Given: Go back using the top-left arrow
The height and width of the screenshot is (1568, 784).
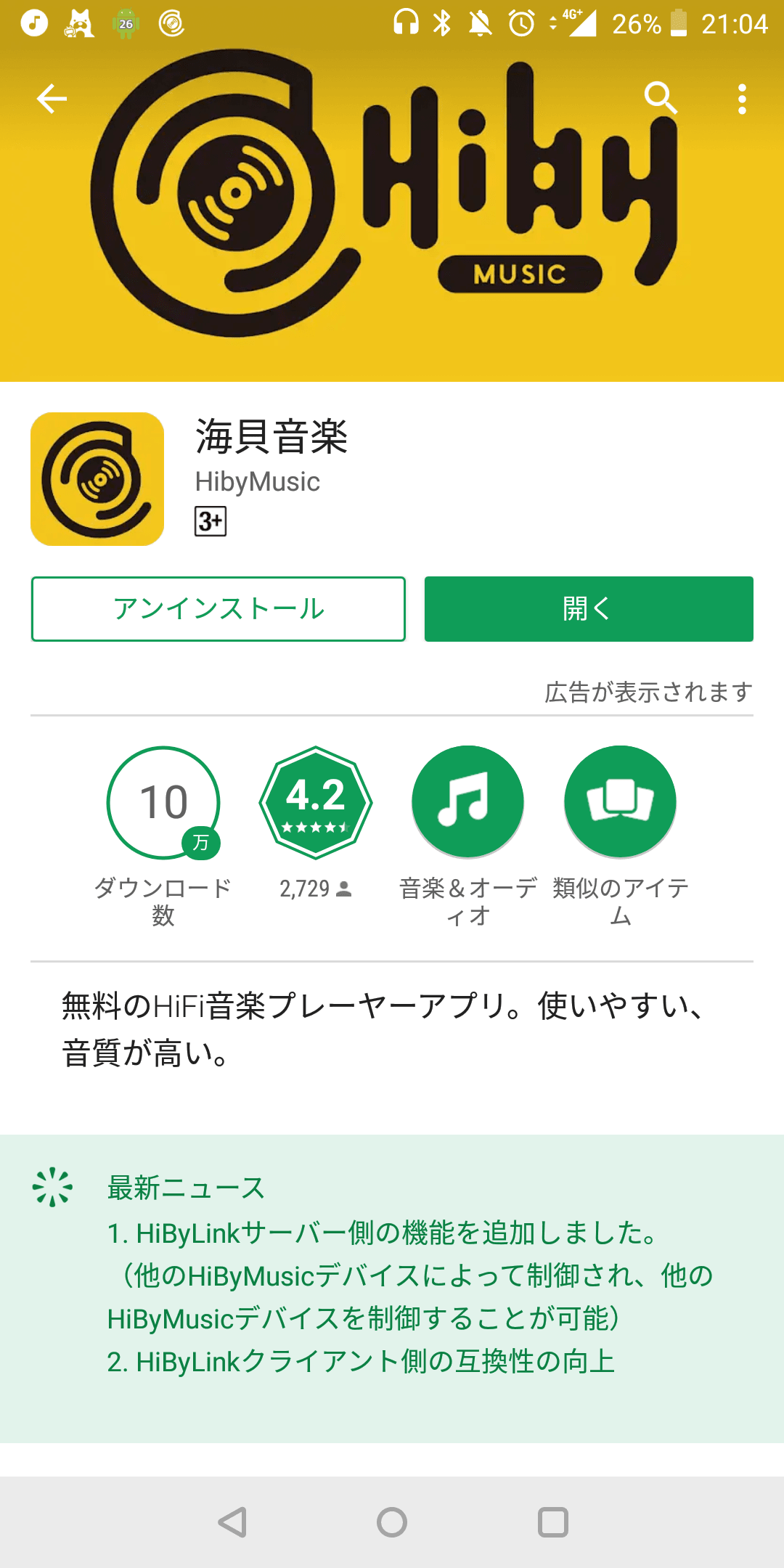Looking at the screenshot, I should point(52,99).
